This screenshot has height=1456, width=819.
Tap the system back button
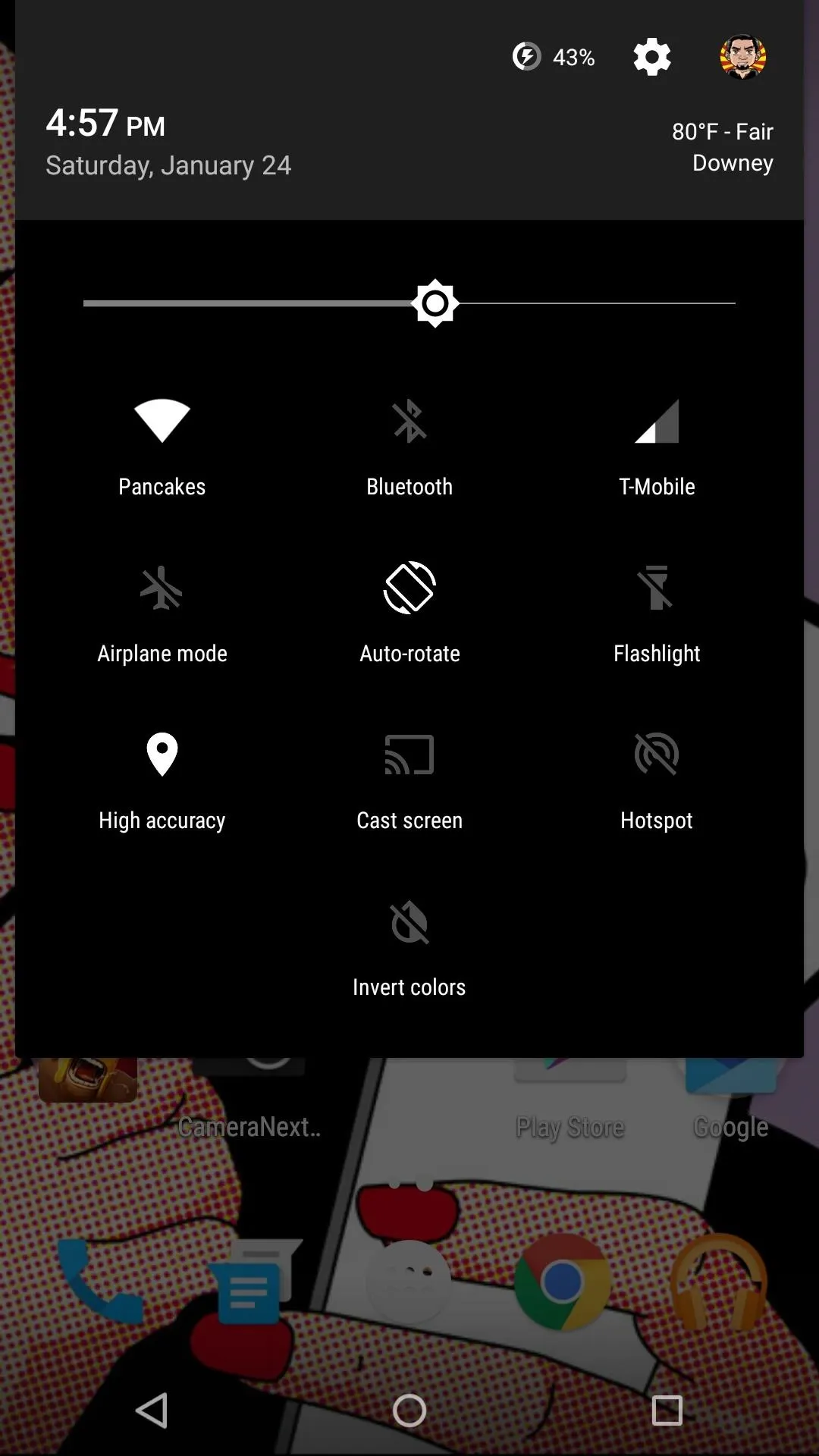(152, 1410)
